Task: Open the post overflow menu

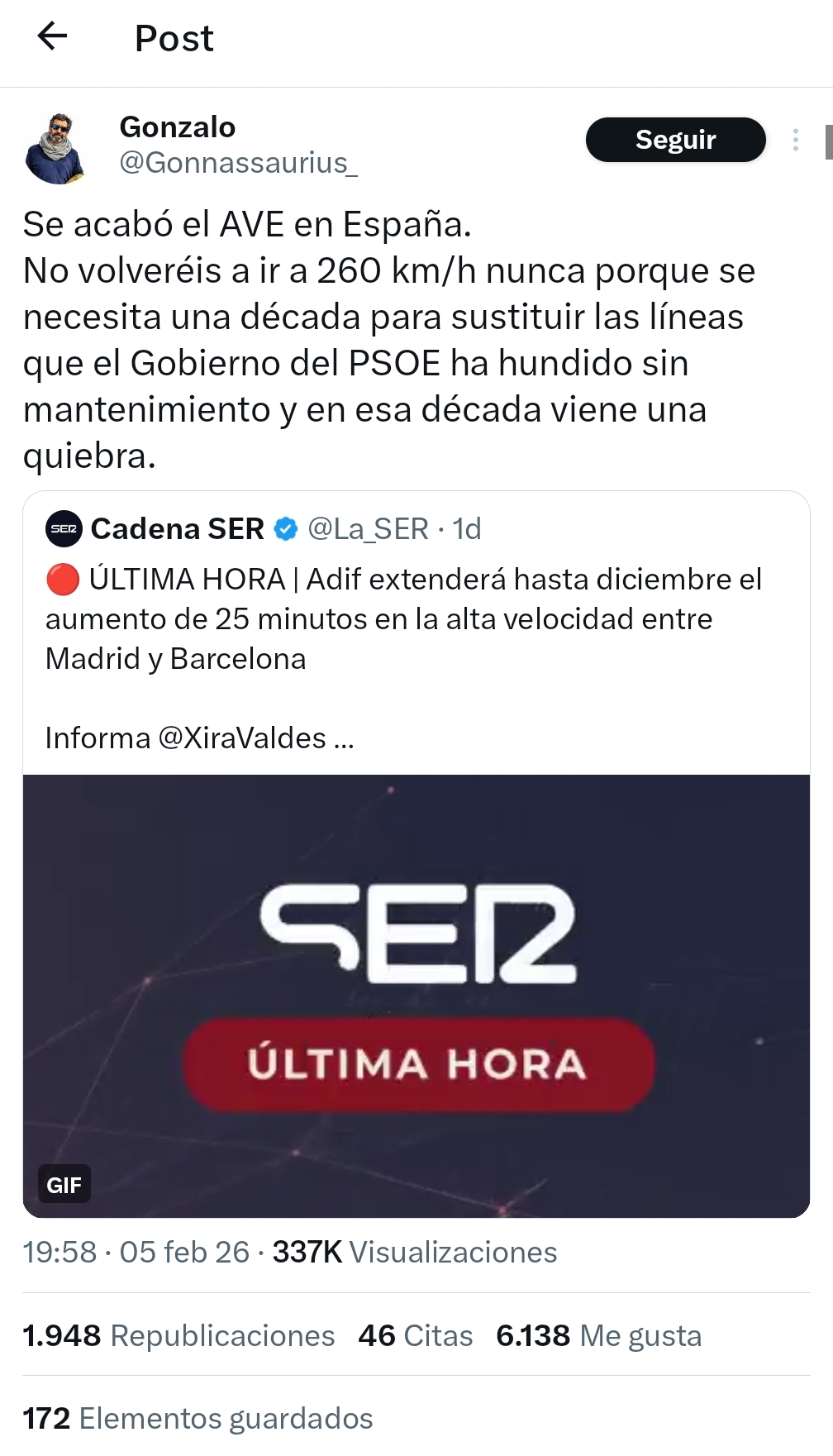Action: 795,140
